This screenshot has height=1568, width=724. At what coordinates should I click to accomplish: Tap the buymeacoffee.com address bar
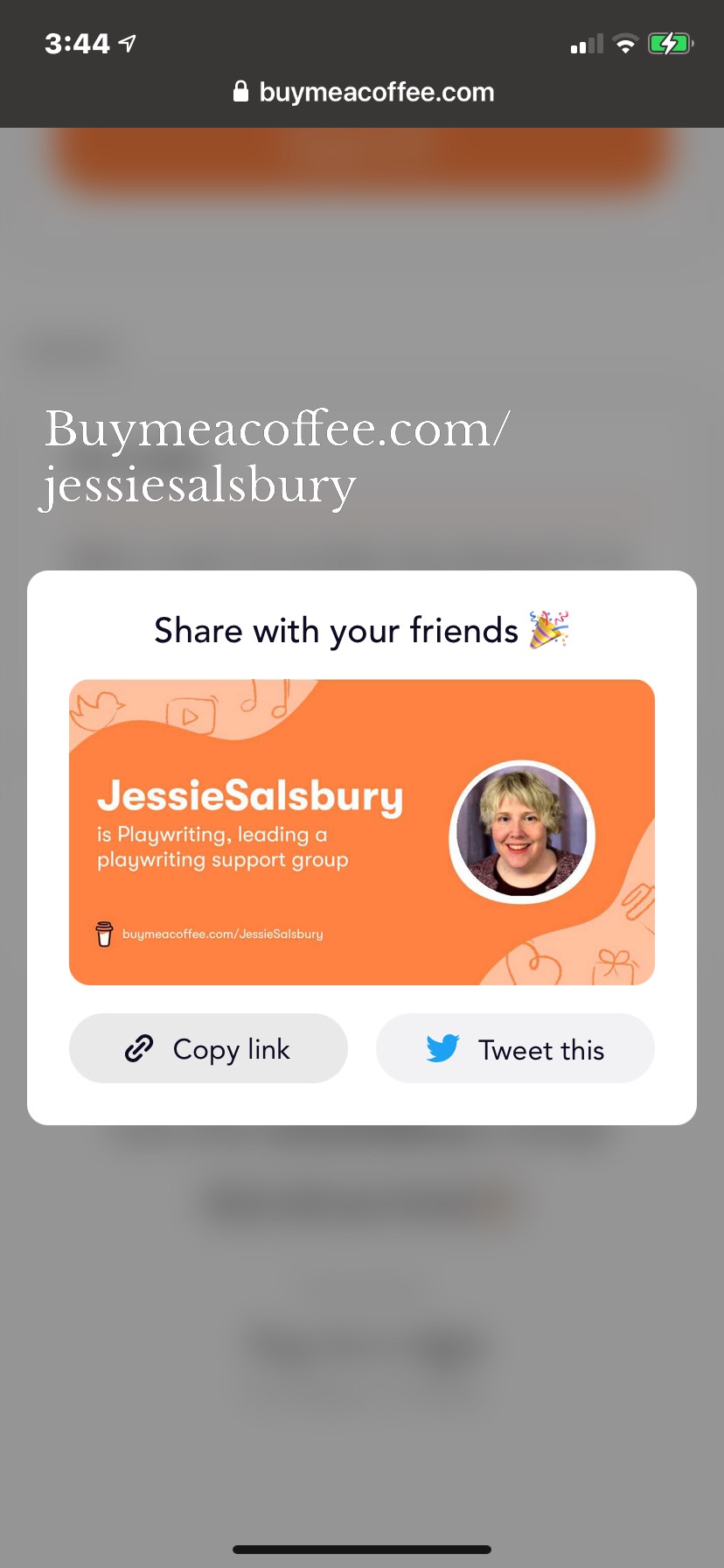coord(363,92)
